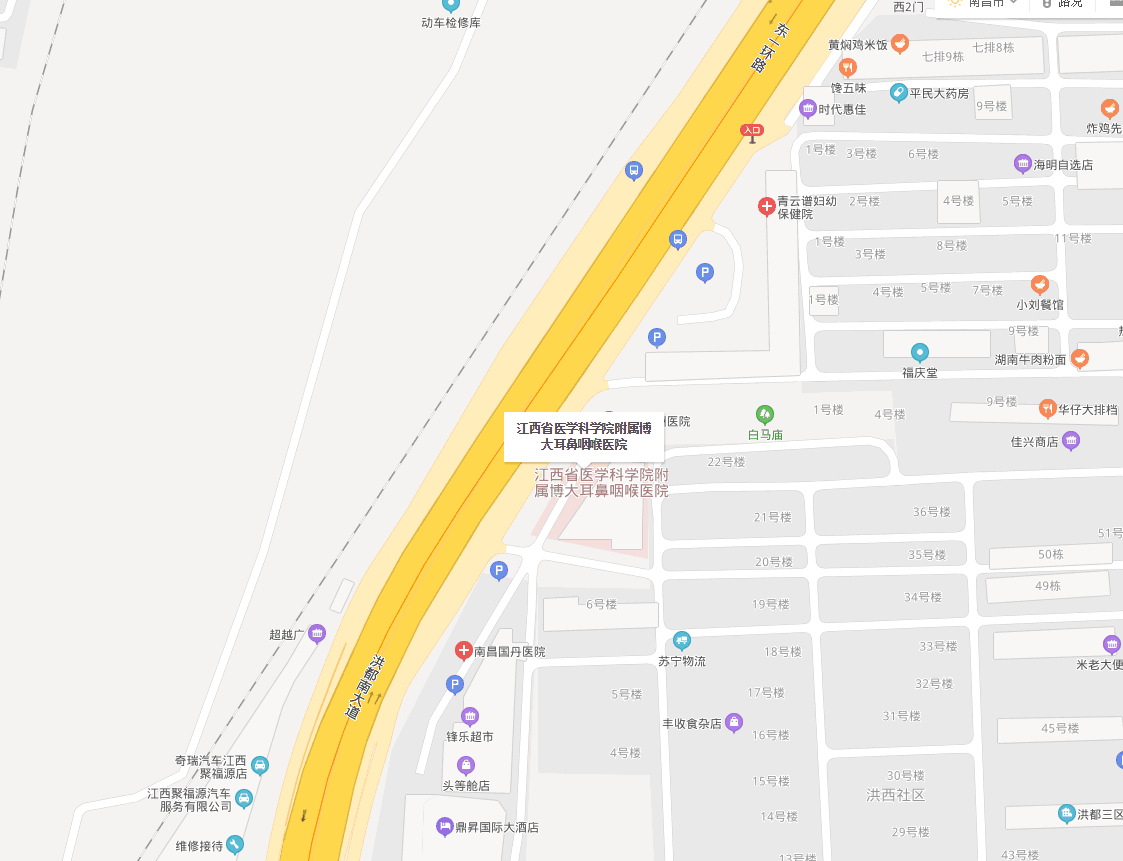Open the 鼎昇国际大酒店 hotel marker
The image size is (1123, 861).
[445, 826]
